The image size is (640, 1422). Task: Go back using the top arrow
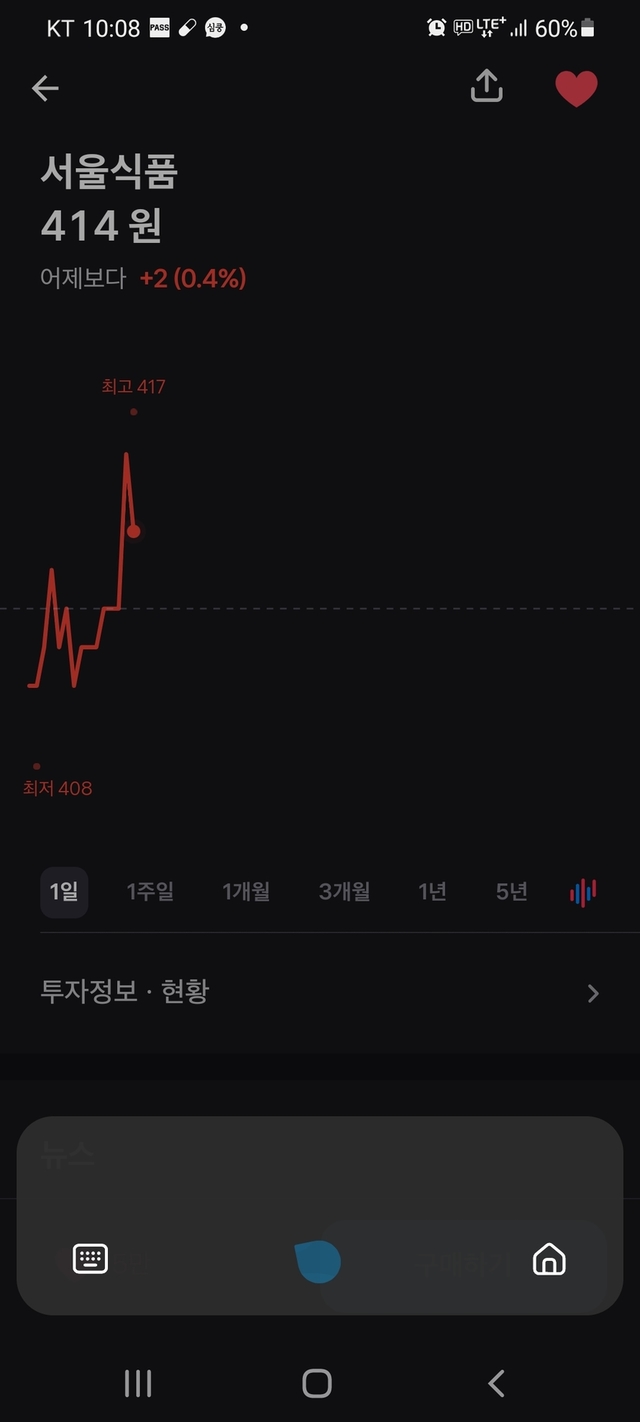[x=45, y=88]
